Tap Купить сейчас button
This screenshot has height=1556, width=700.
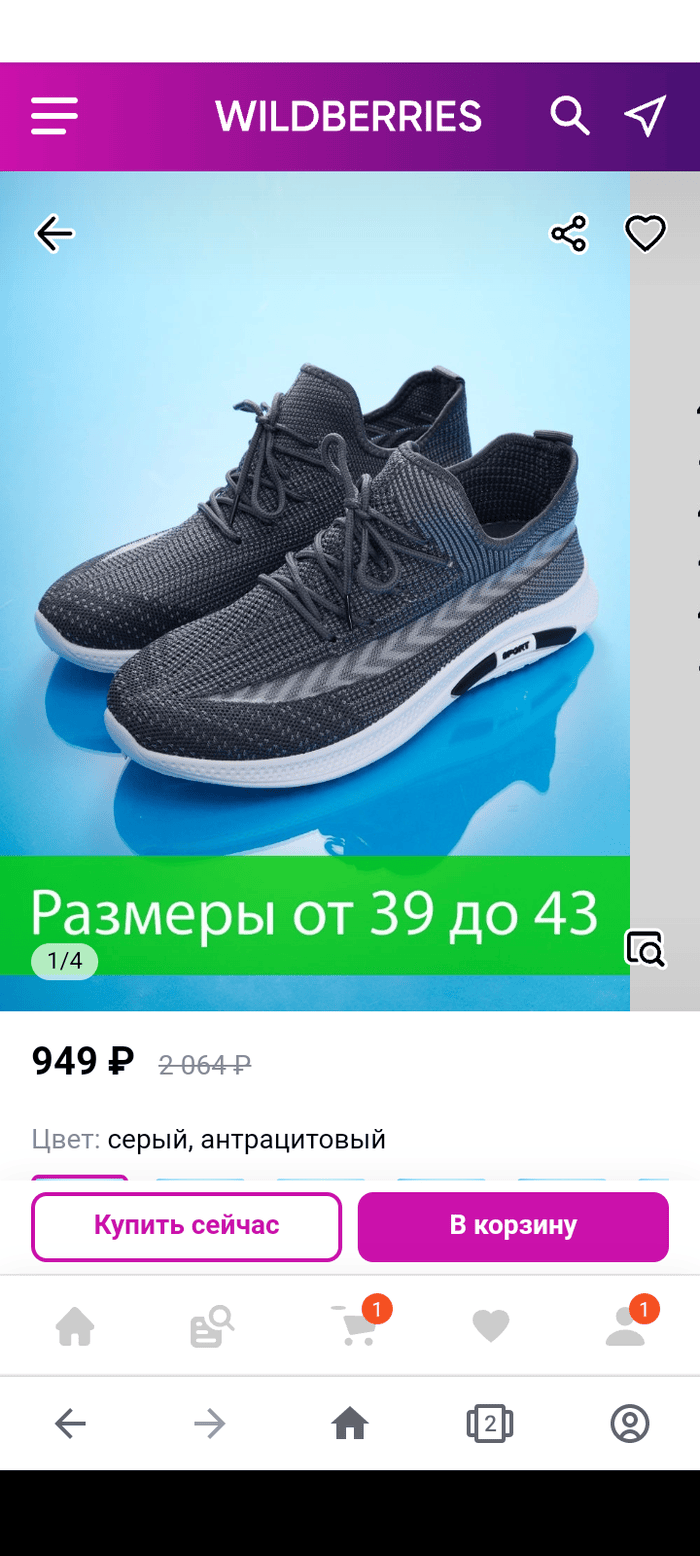click(x=187, y=1226)
